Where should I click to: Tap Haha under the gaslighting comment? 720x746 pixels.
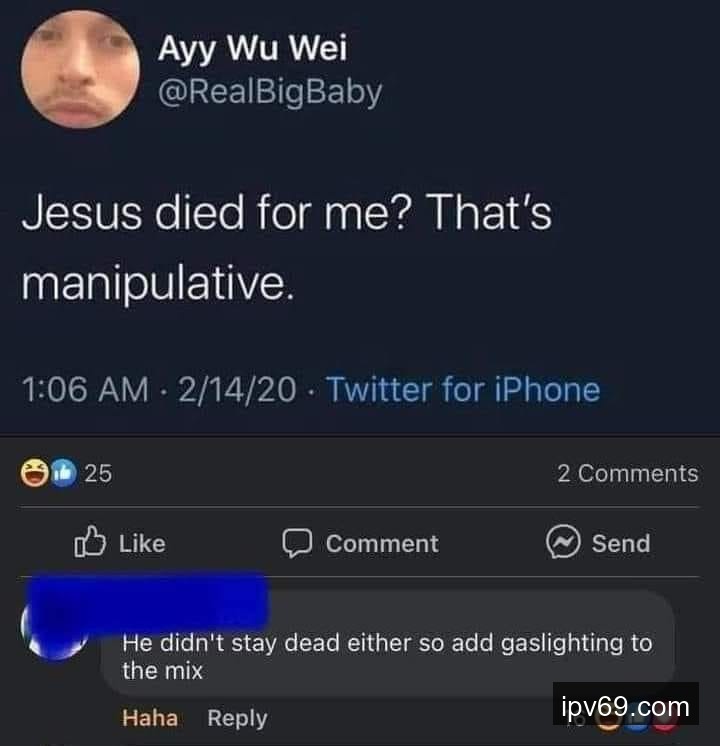[x=150, y=718]
